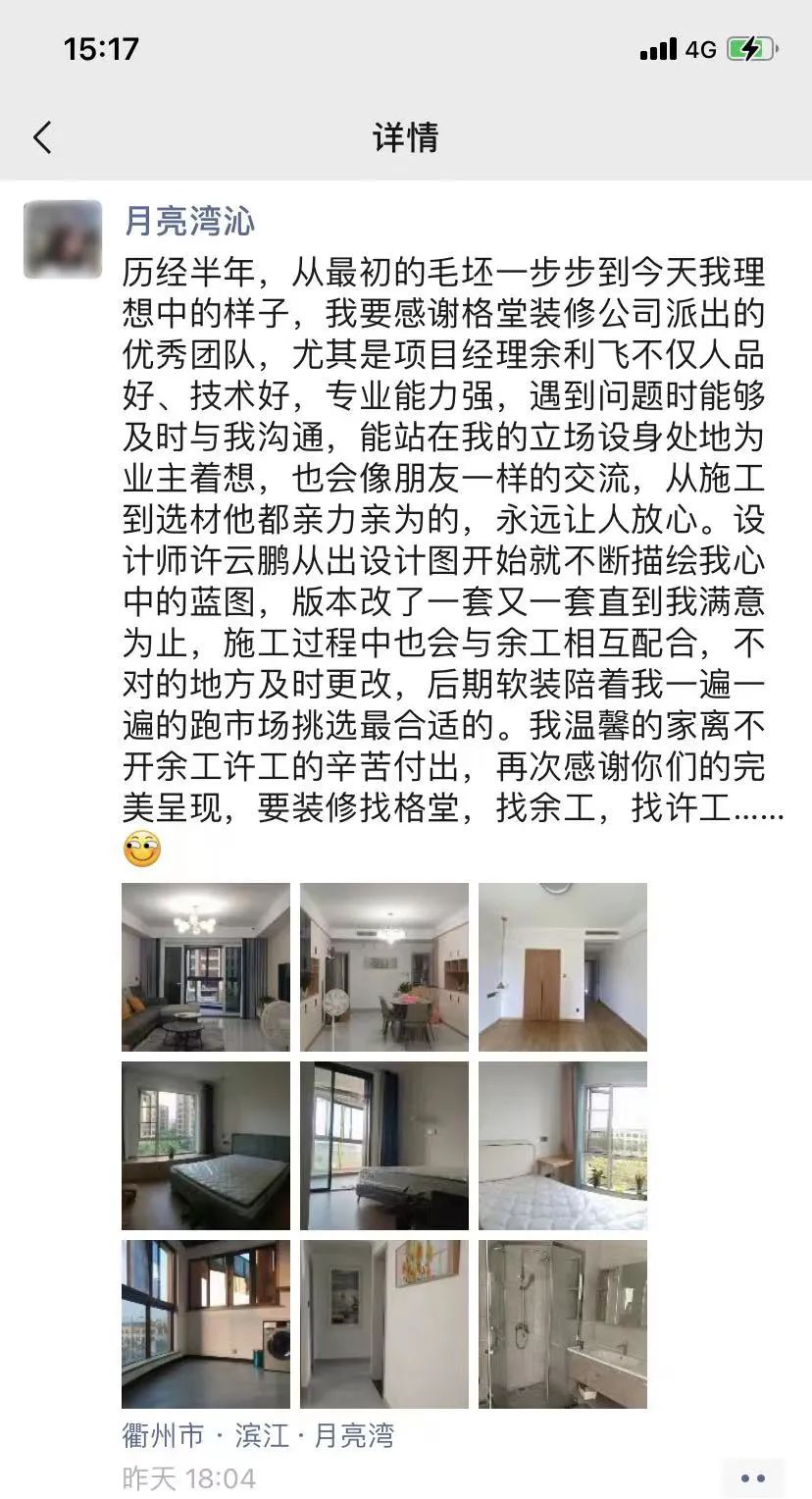View the dining room photo with fan

pyautogui.click(x=384, y=967)
